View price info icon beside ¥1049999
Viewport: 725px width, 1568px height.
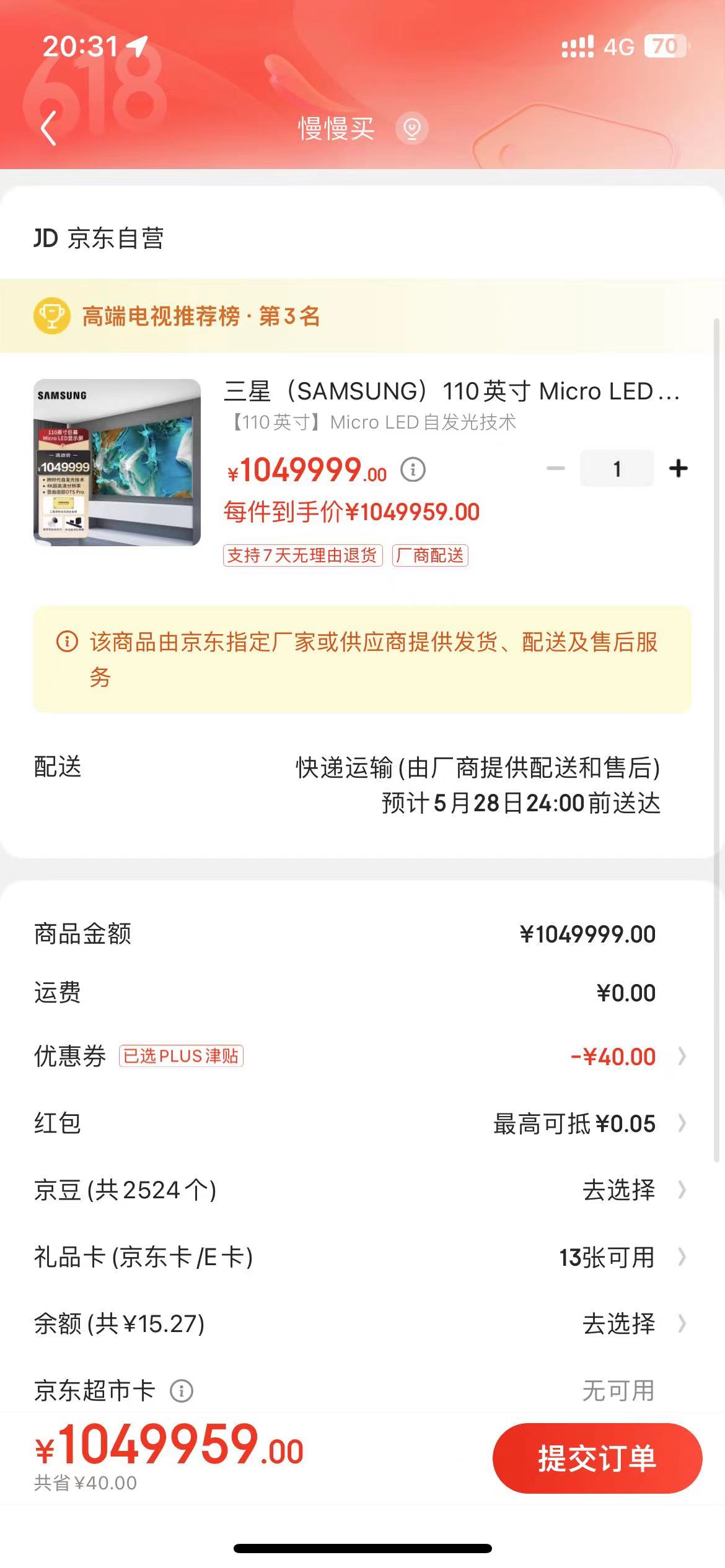click(x=413, y=469)
